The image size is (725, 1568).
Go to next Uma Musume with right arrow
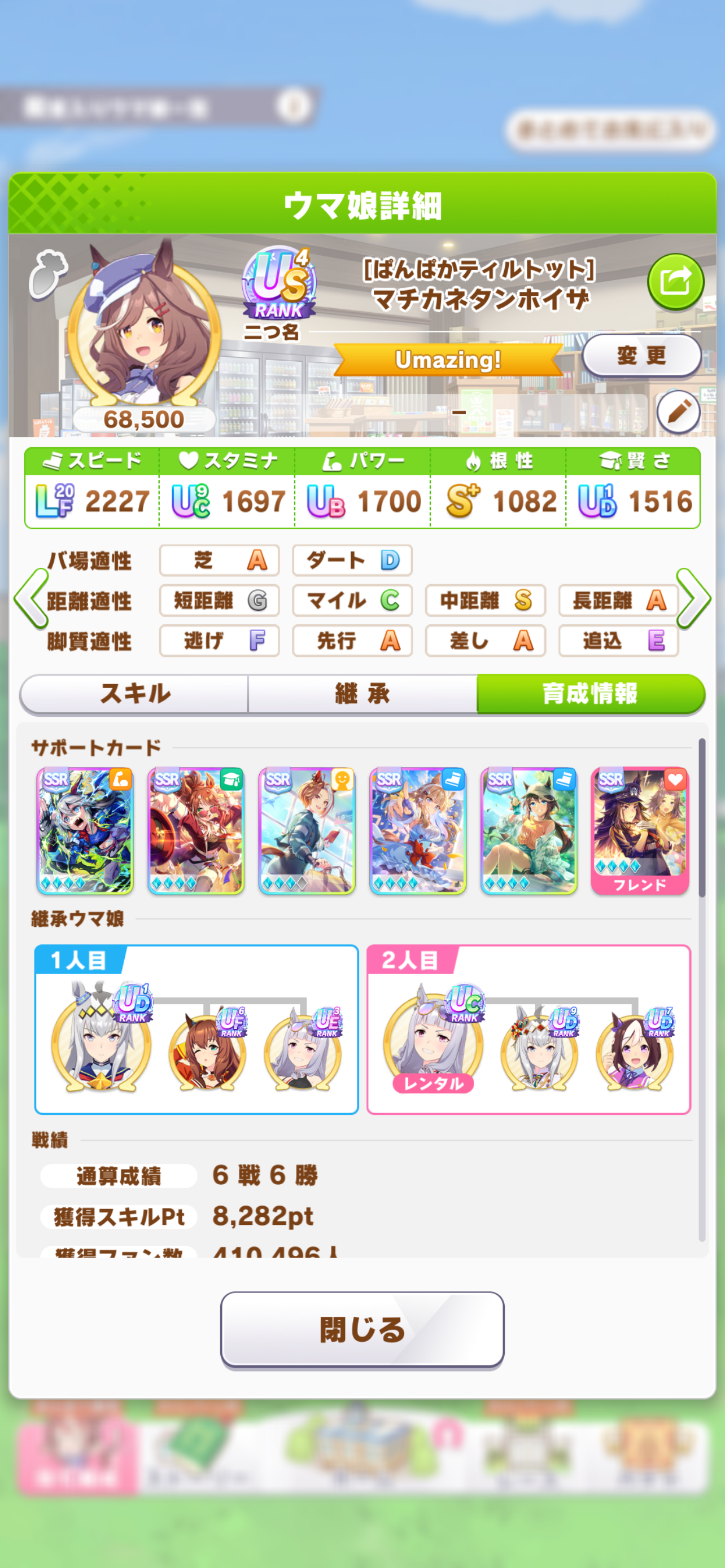[x=693, y=599]
